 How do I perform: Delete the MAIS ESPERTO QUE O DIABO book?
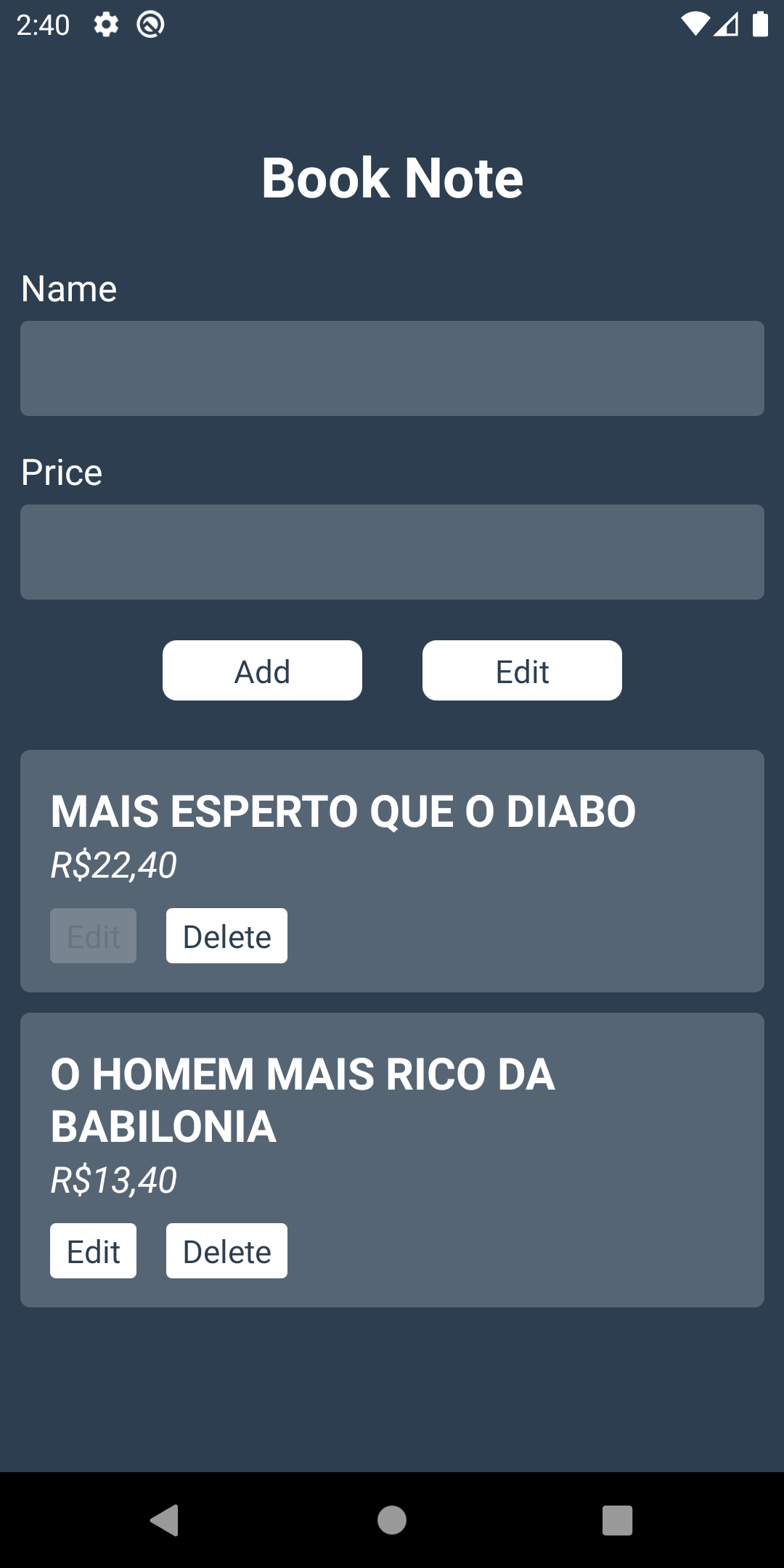point(226,936)
